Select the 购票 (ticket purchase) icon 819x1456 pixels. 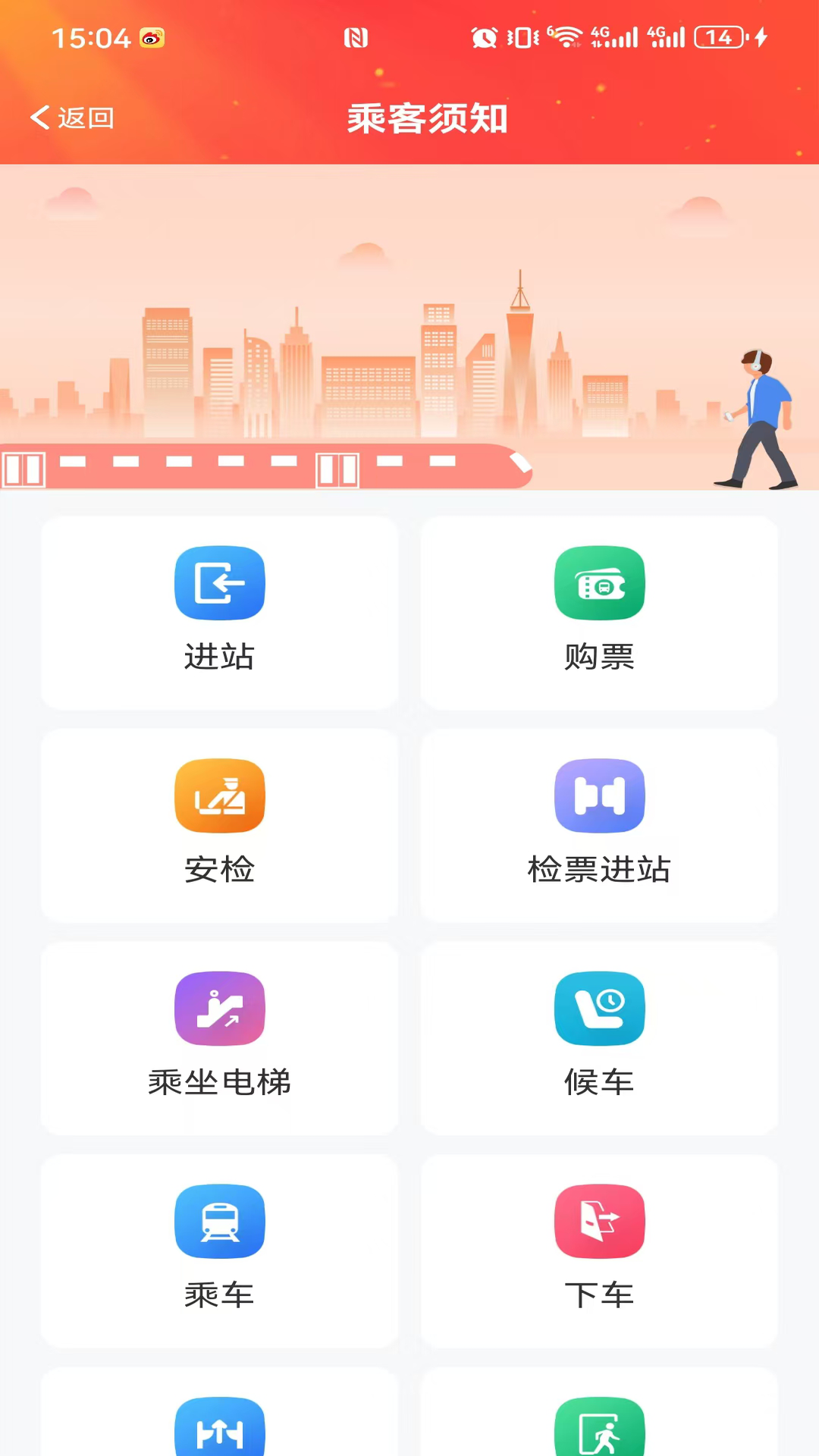click(x=599, y=582)
